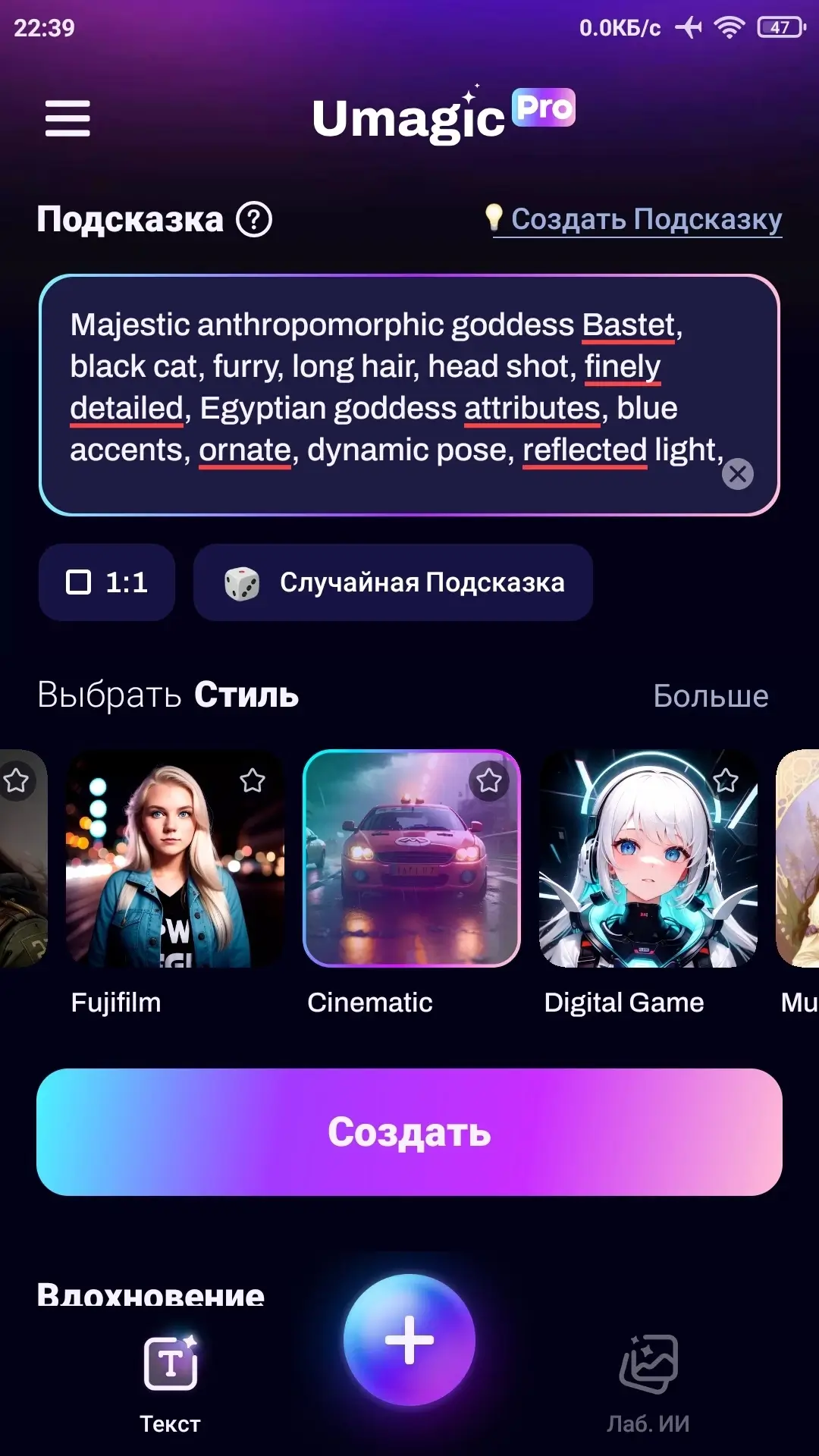Switch to the Текст tab

(x=171, y=1385)
